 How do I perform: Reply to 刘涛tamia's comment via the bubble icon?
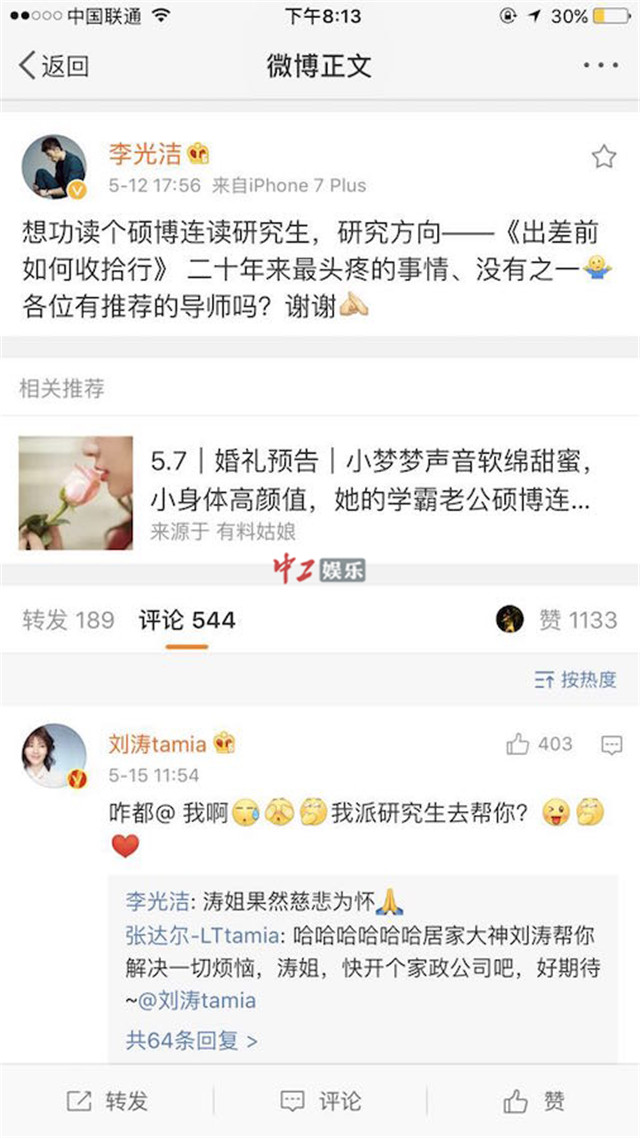click(x=611, y=745)
